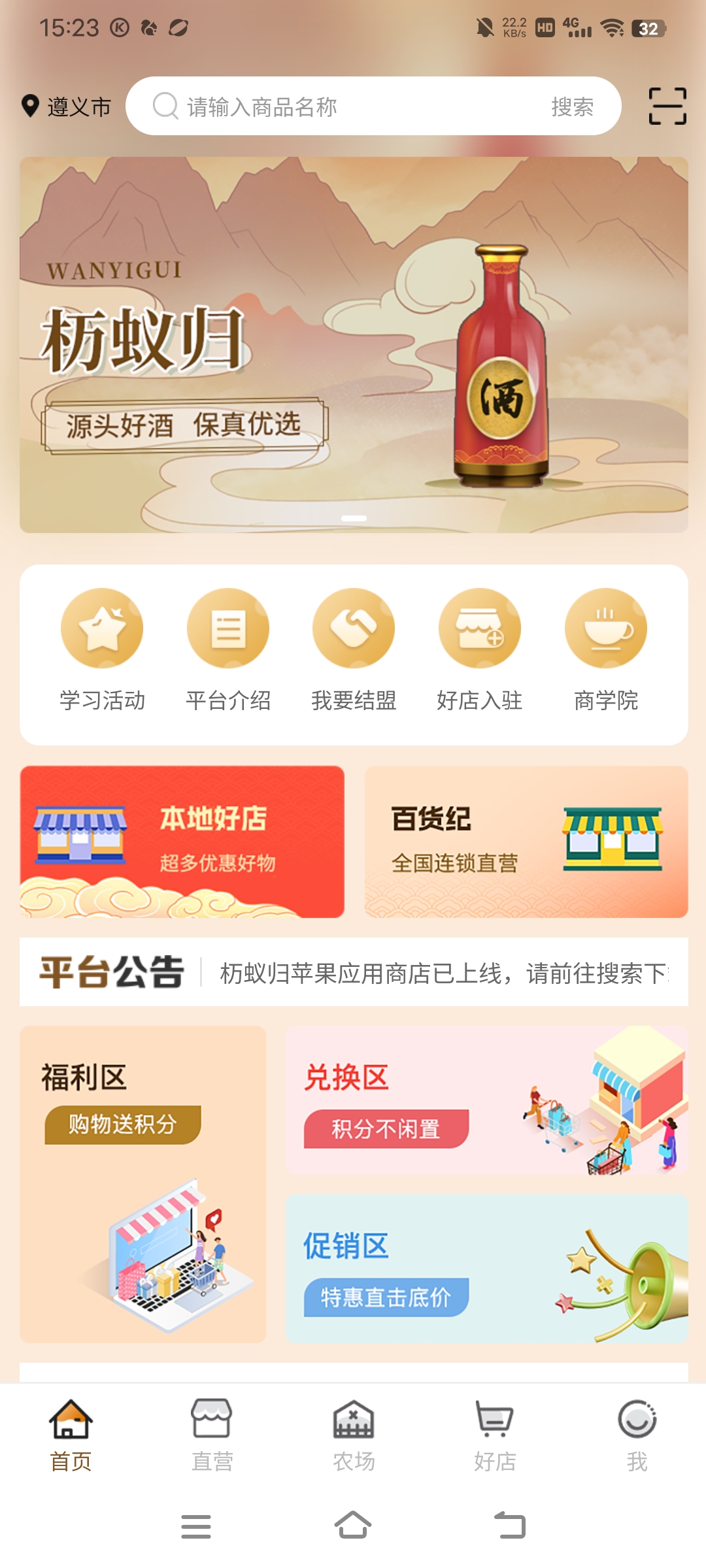Open the 福利区 section
This screenshot has height=1568, width=706.
click(143, 1184)
